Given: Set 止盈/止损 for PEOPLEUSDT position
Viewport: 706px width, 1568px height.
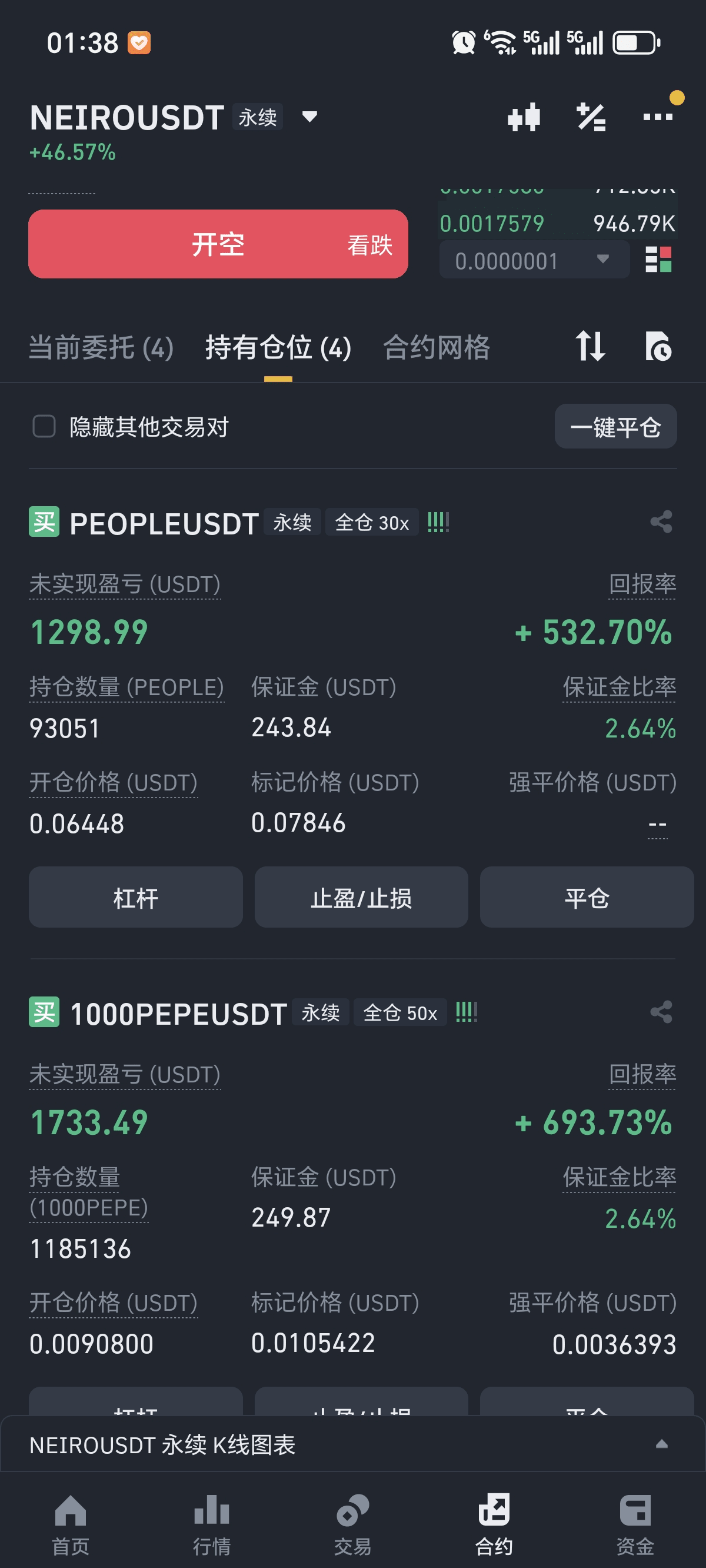Looking at the screenshot, I should tap(361, 897).
